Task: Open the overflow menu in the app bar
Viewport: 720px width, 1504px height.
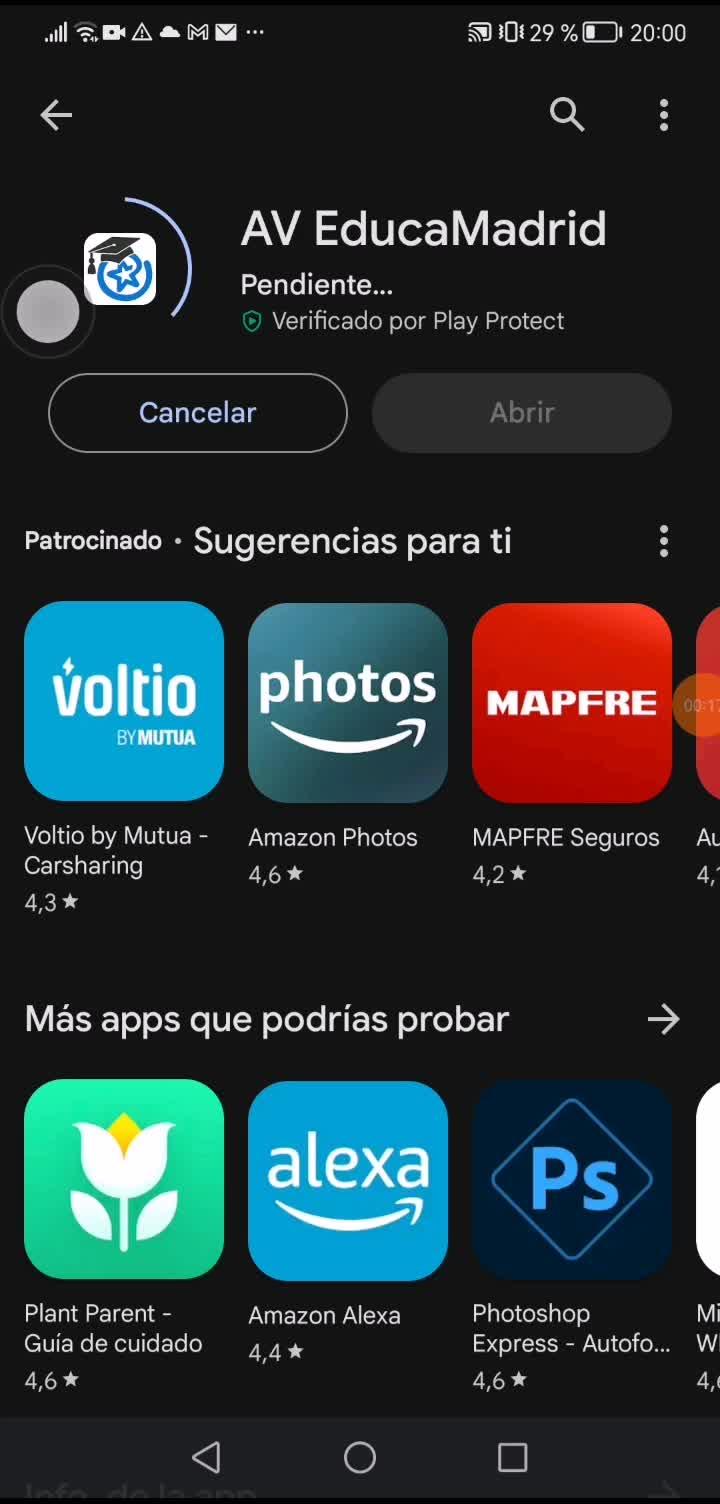Action: 664,115
